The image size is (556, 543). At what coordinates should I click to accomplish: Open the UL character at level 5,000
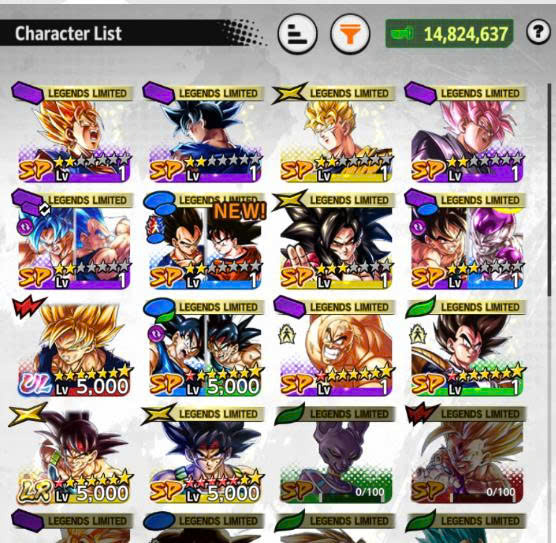tap(74, 347)
